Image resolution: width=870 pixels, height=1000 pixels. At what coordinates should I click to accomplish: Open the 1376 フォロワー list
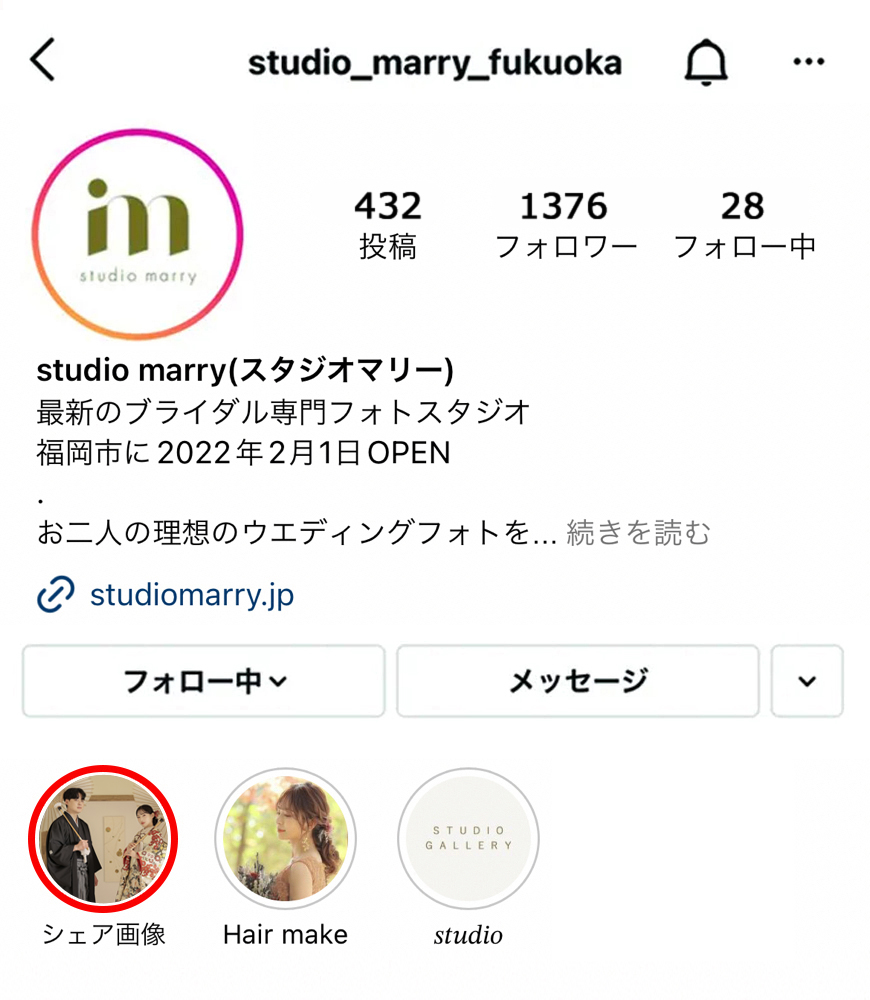(x=565, y=225)
